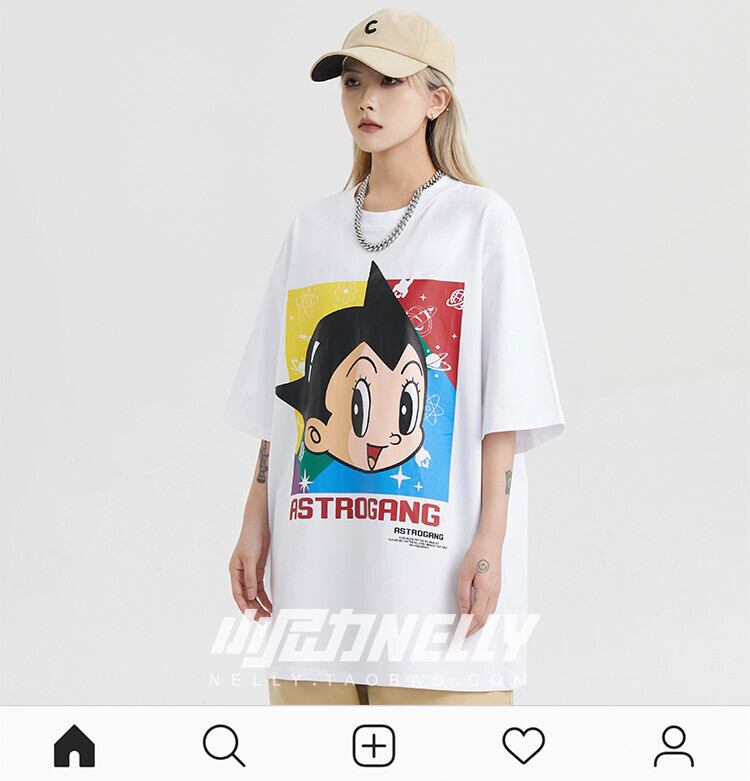
Task: Open the Astrogang t-shirt post image
Action: click(x=375, y=352)
